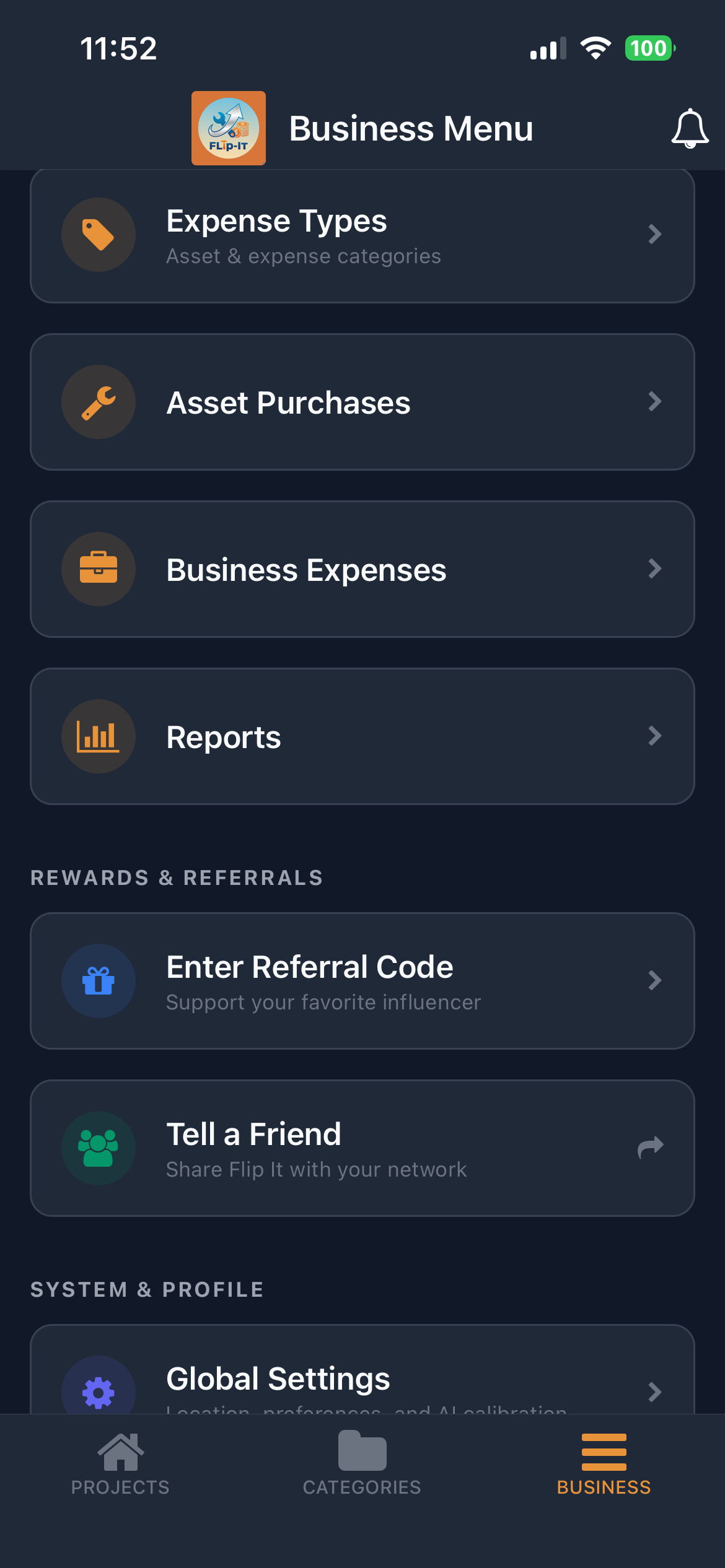Switch to the Categories tab
725x1568 pixels.
click(x=362, y=1464)
